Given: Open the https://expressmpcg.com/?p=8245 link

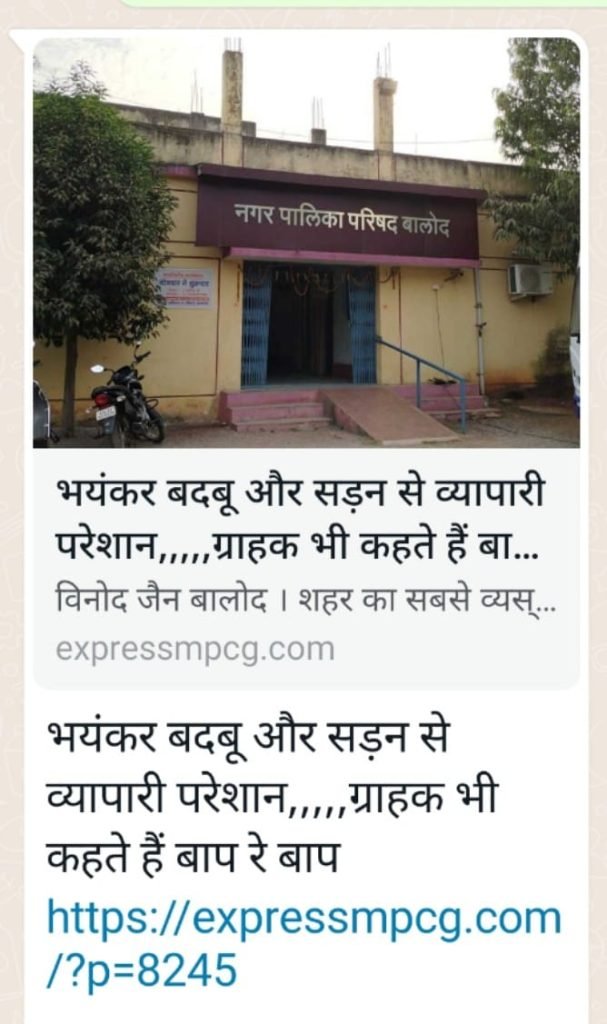Looking at the screenshot, I should 303,916.
